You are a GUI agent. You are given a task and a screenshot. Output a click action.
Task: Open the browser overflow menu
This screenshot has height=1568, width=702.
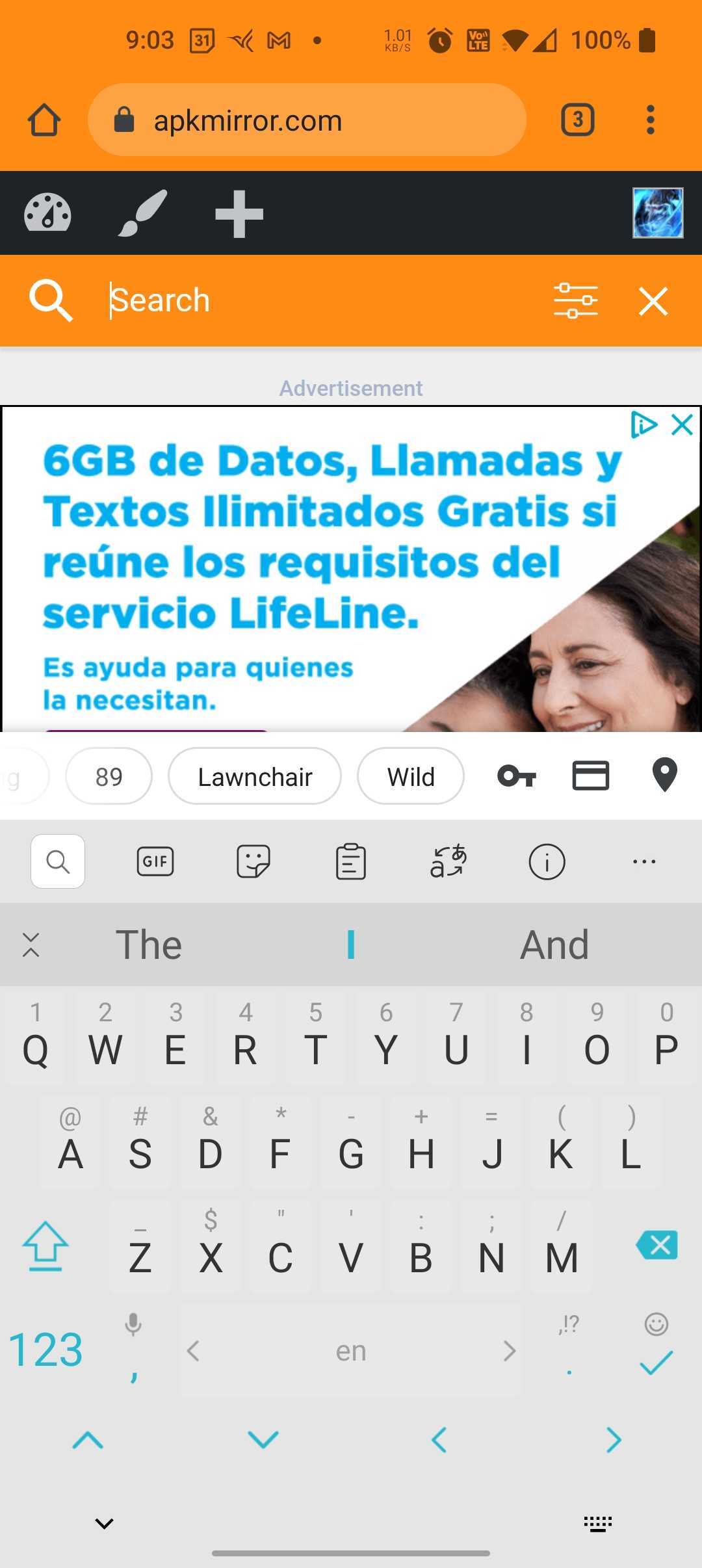(x=650, y=120)
